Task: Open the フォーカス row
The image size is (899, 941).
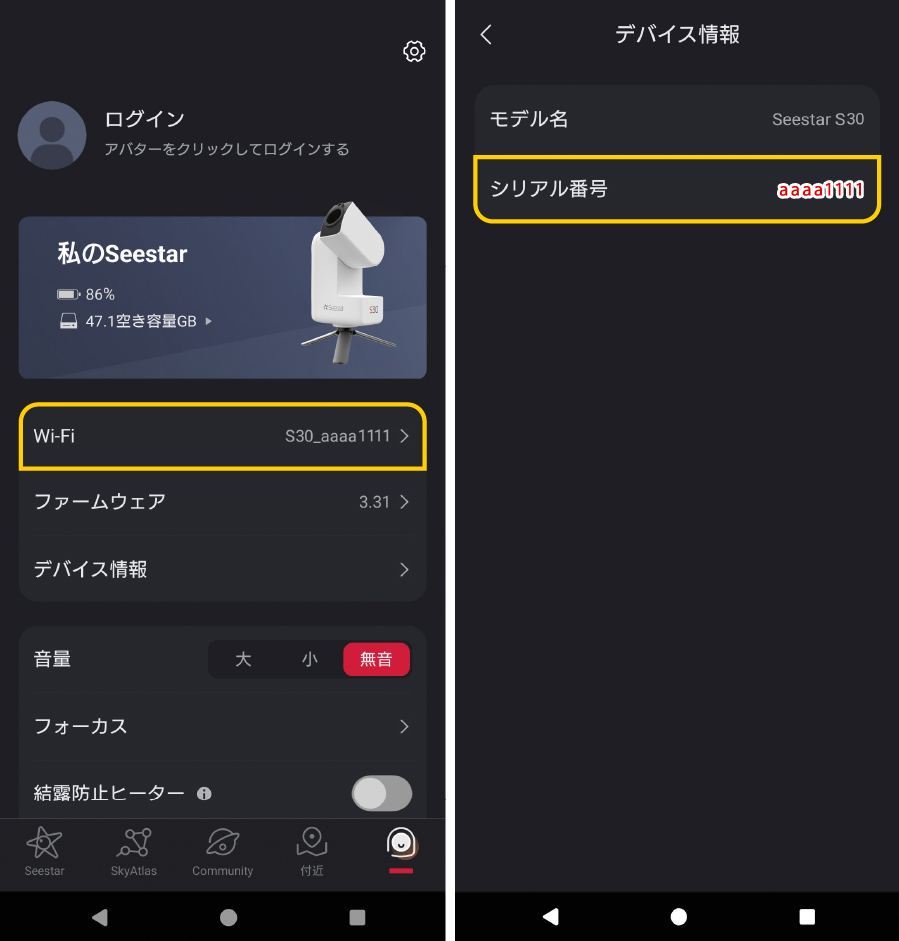Action: (222, 726)
